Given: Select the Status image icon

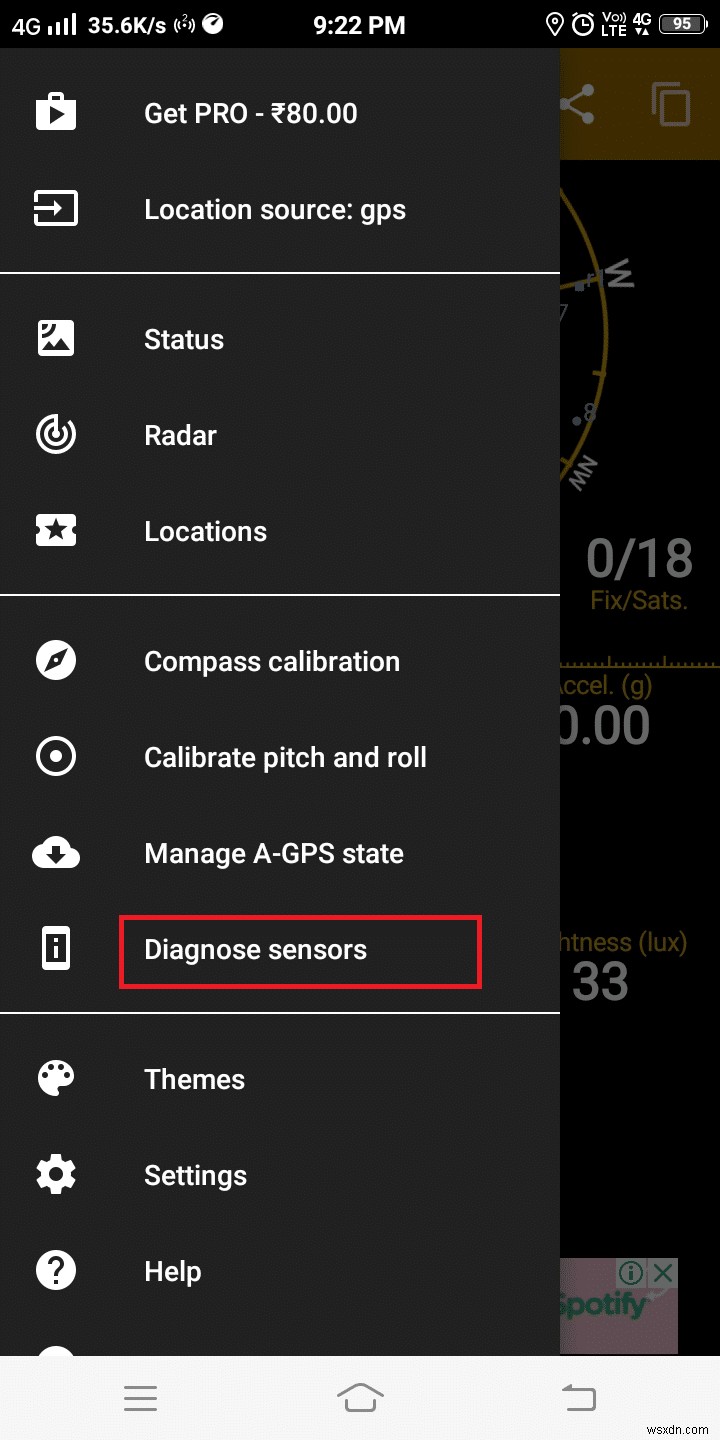Looking at the screenshot, I should point(56,338).
